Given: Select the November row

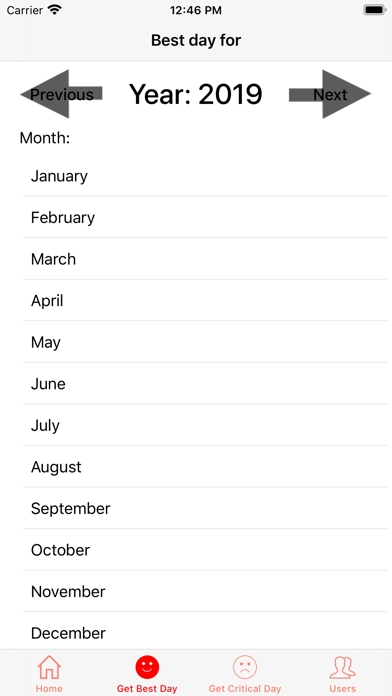Looking at the screenshot, I should click(x=205, y=591).
